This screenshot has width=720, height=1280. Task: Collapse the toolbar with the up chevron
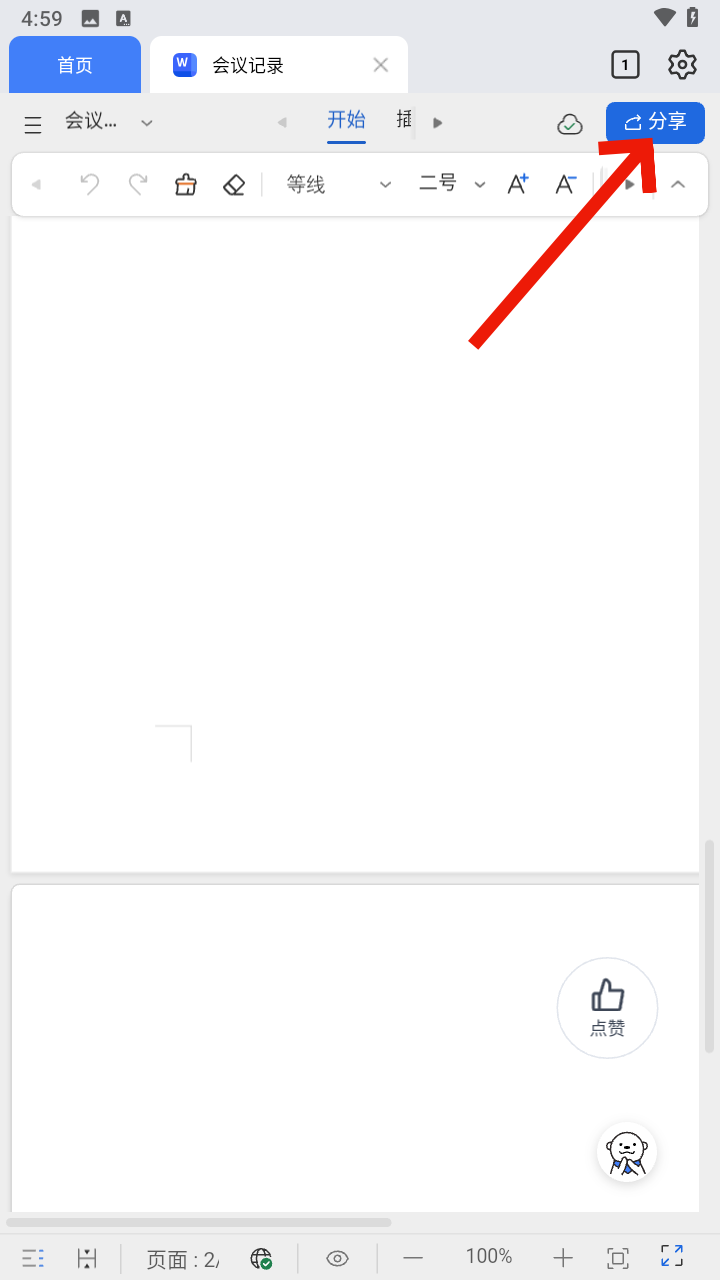click(x=678, y=185)
